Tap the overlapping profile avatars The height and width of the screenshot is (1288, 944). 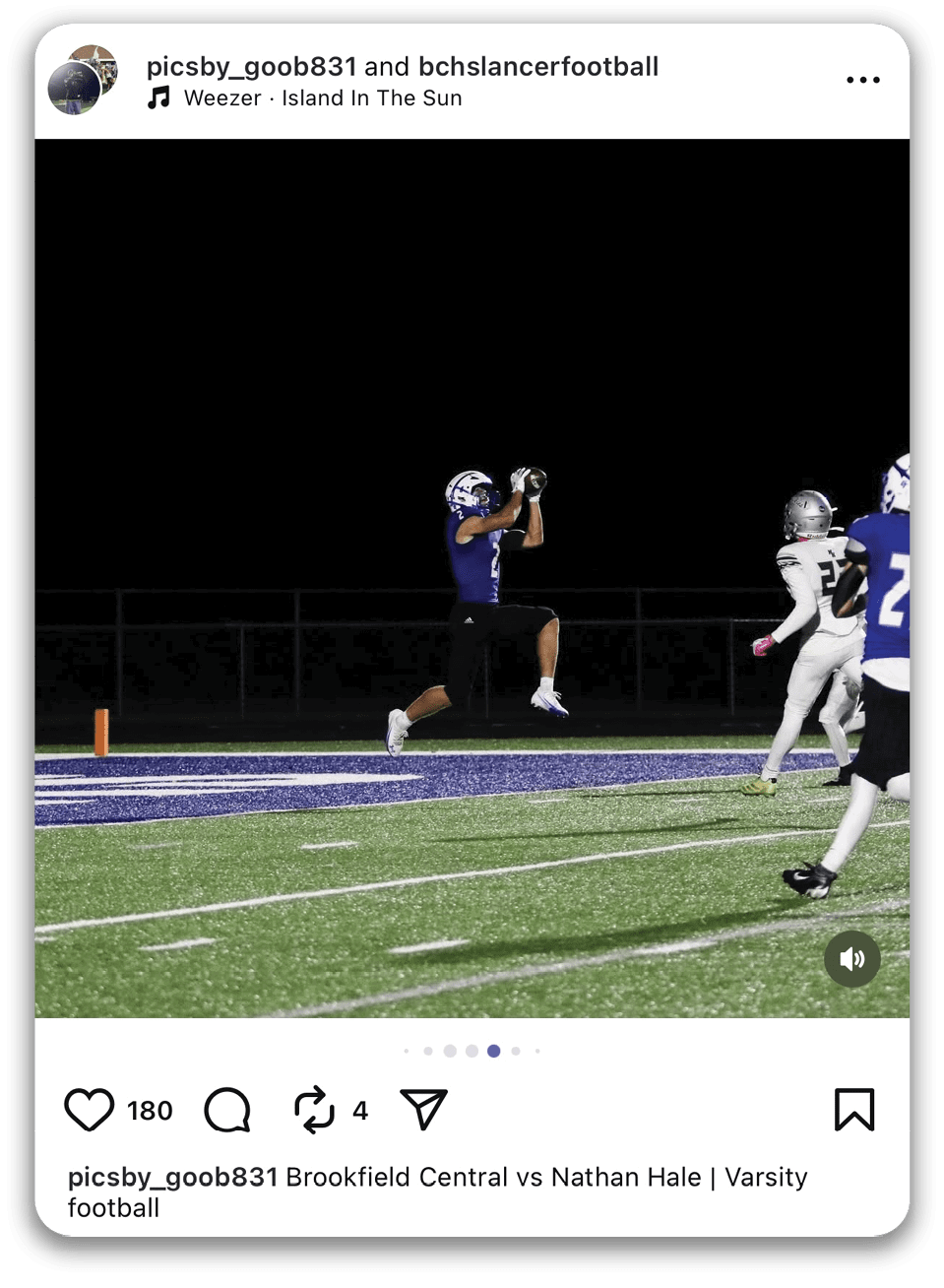83,80
